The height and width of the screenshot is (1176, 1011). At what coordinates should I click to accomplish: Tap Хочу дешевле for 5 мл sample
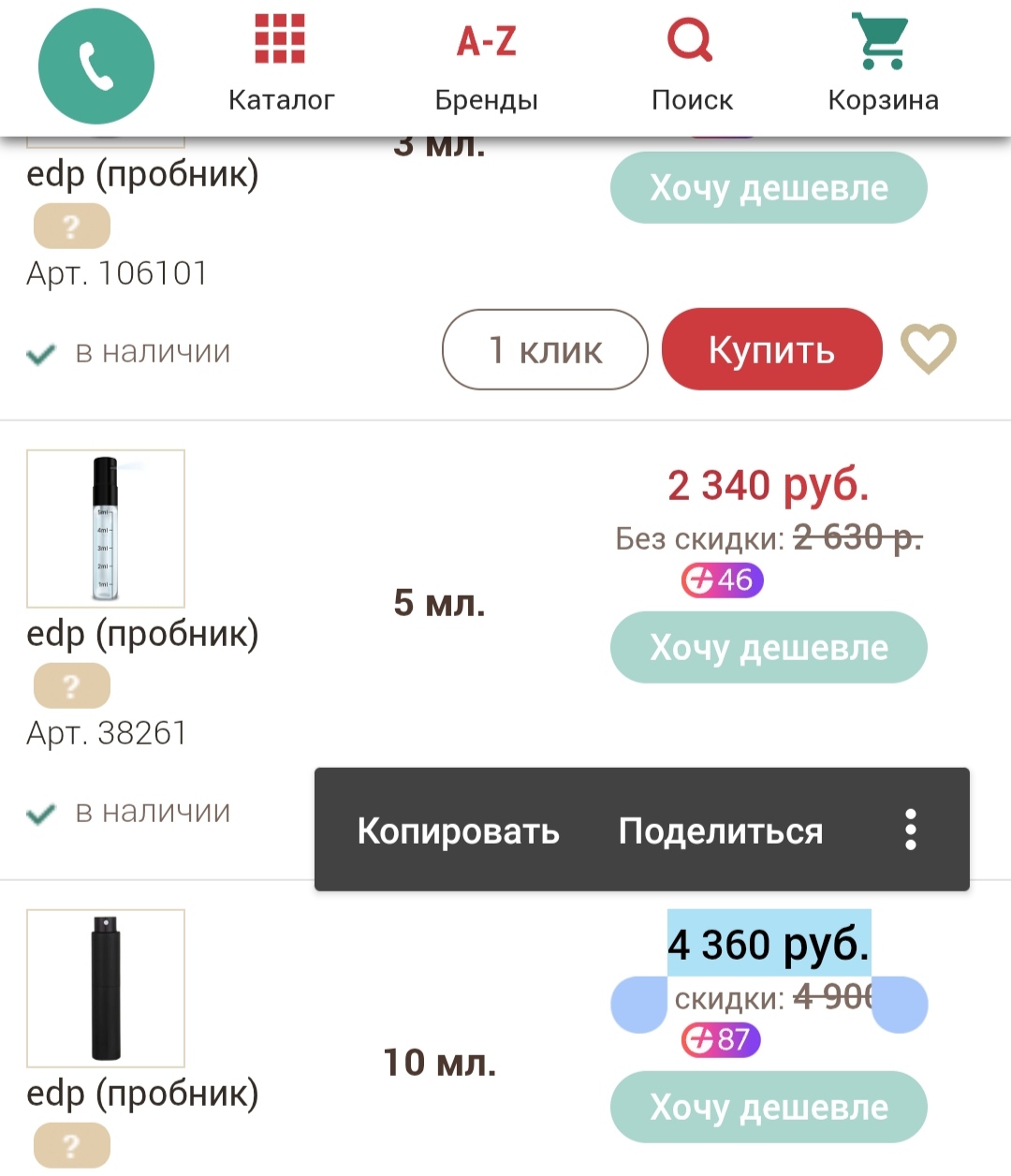pyautogui.click(x=769, y=647)
